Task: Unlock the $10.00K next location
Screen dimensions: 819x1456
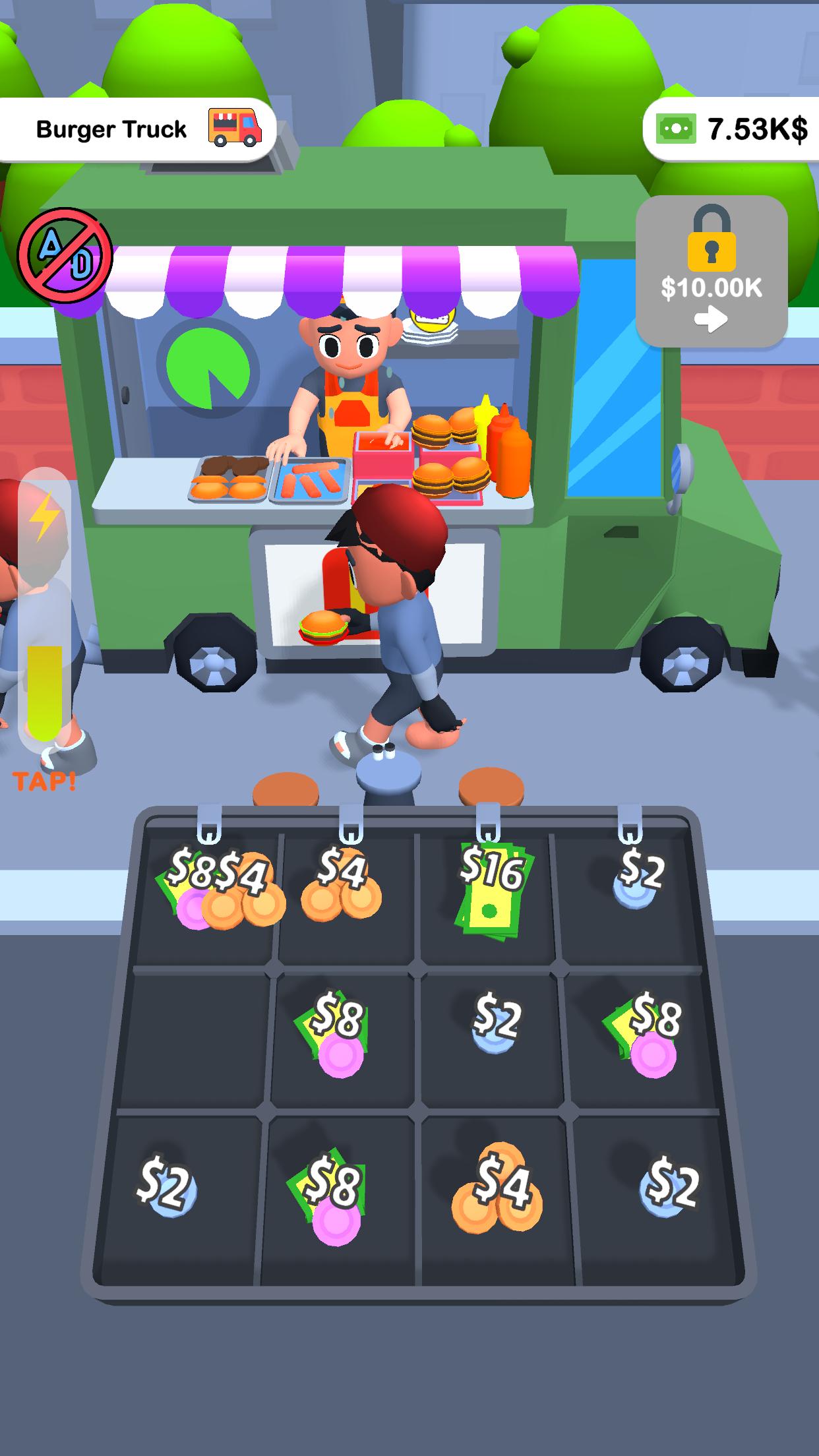Action: (711, 272)
